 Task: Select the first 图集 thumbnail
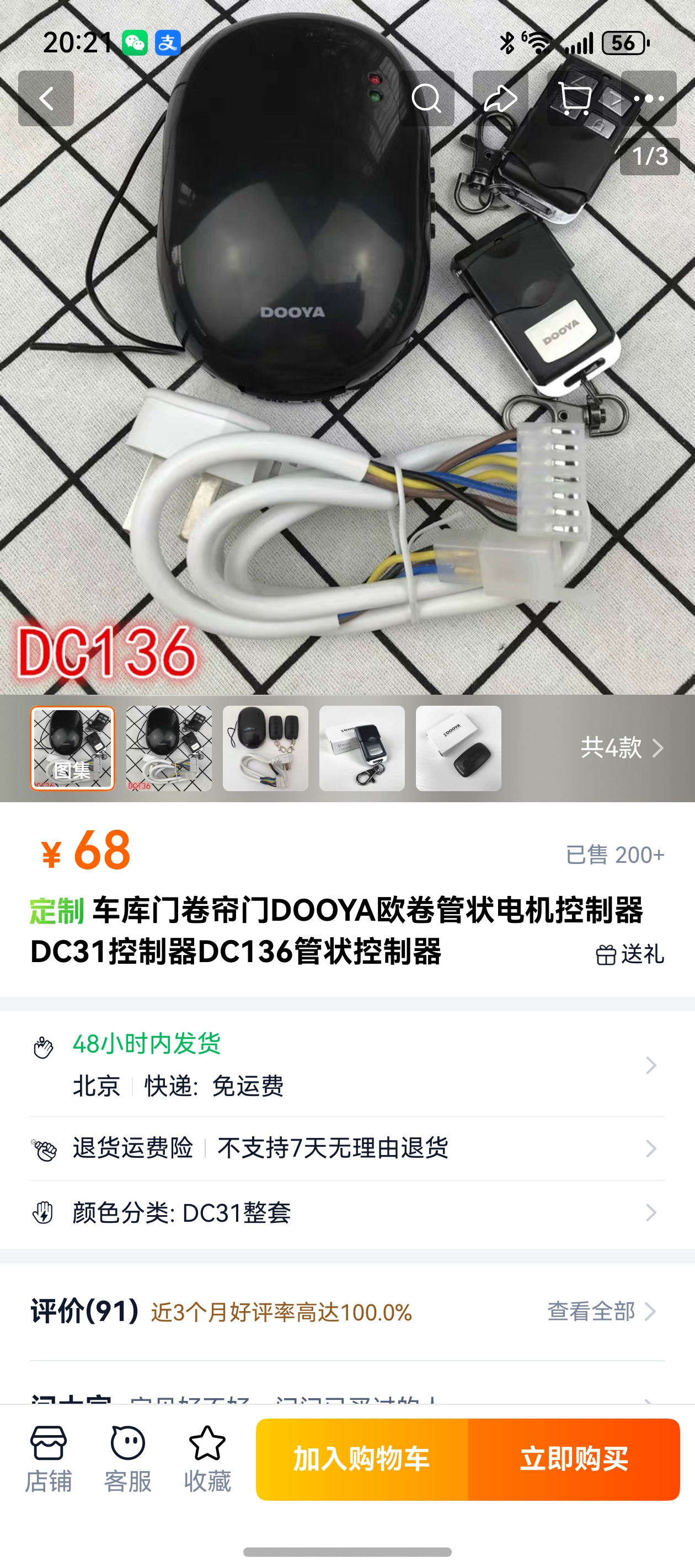click(72, 748)
